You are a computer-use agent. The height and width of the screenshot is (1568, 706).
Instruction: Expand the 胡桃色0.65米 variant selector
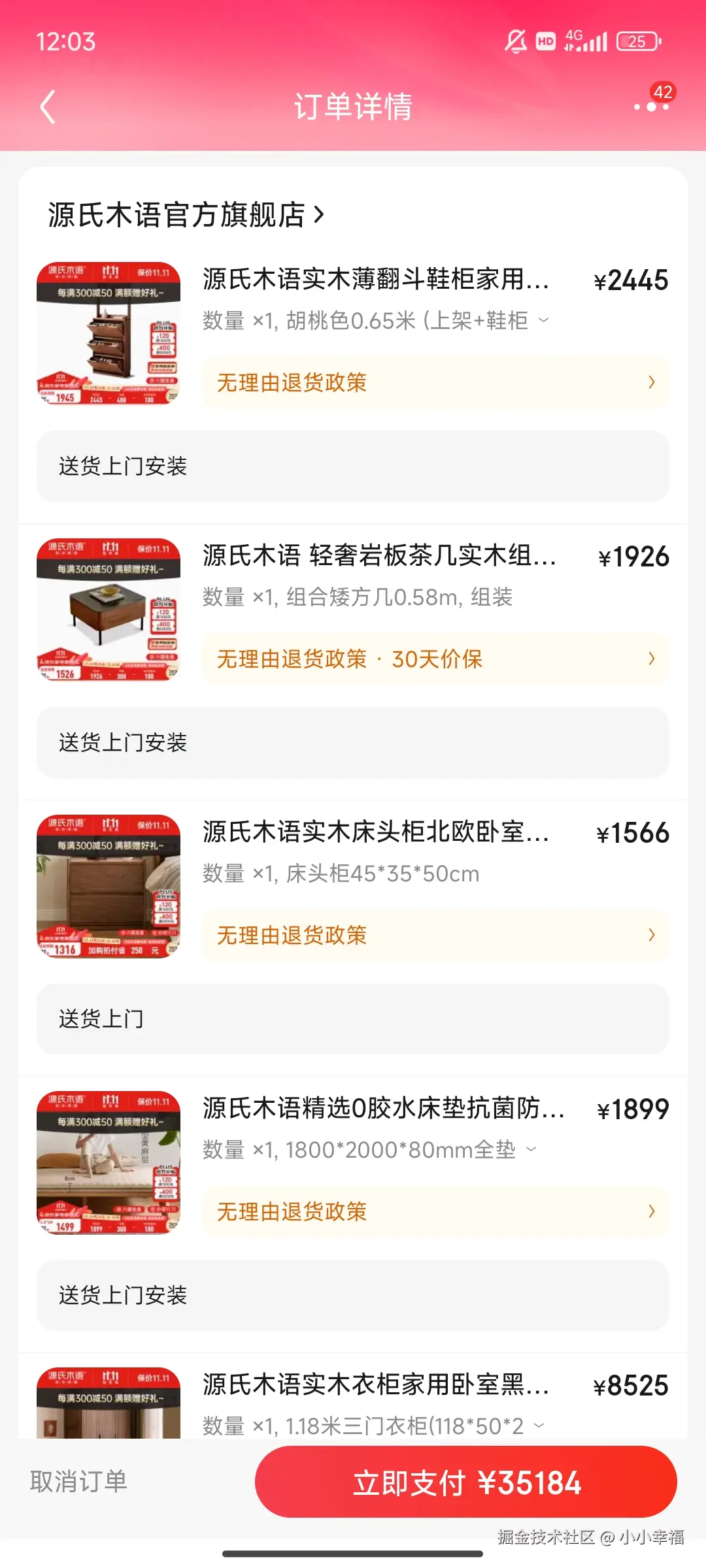coord(543,320)
